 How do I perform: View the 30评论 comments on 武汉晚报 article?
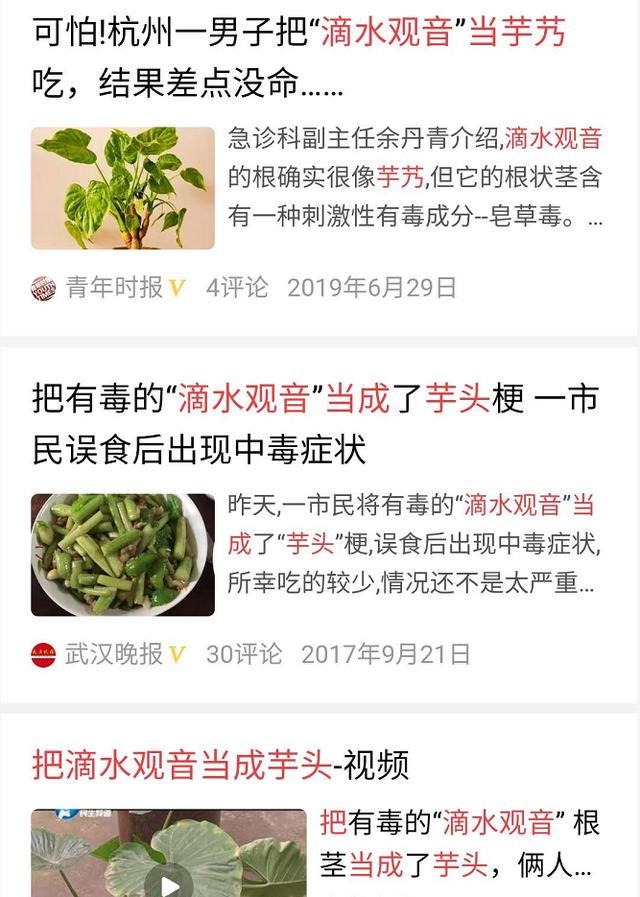[x=244, y=654]
